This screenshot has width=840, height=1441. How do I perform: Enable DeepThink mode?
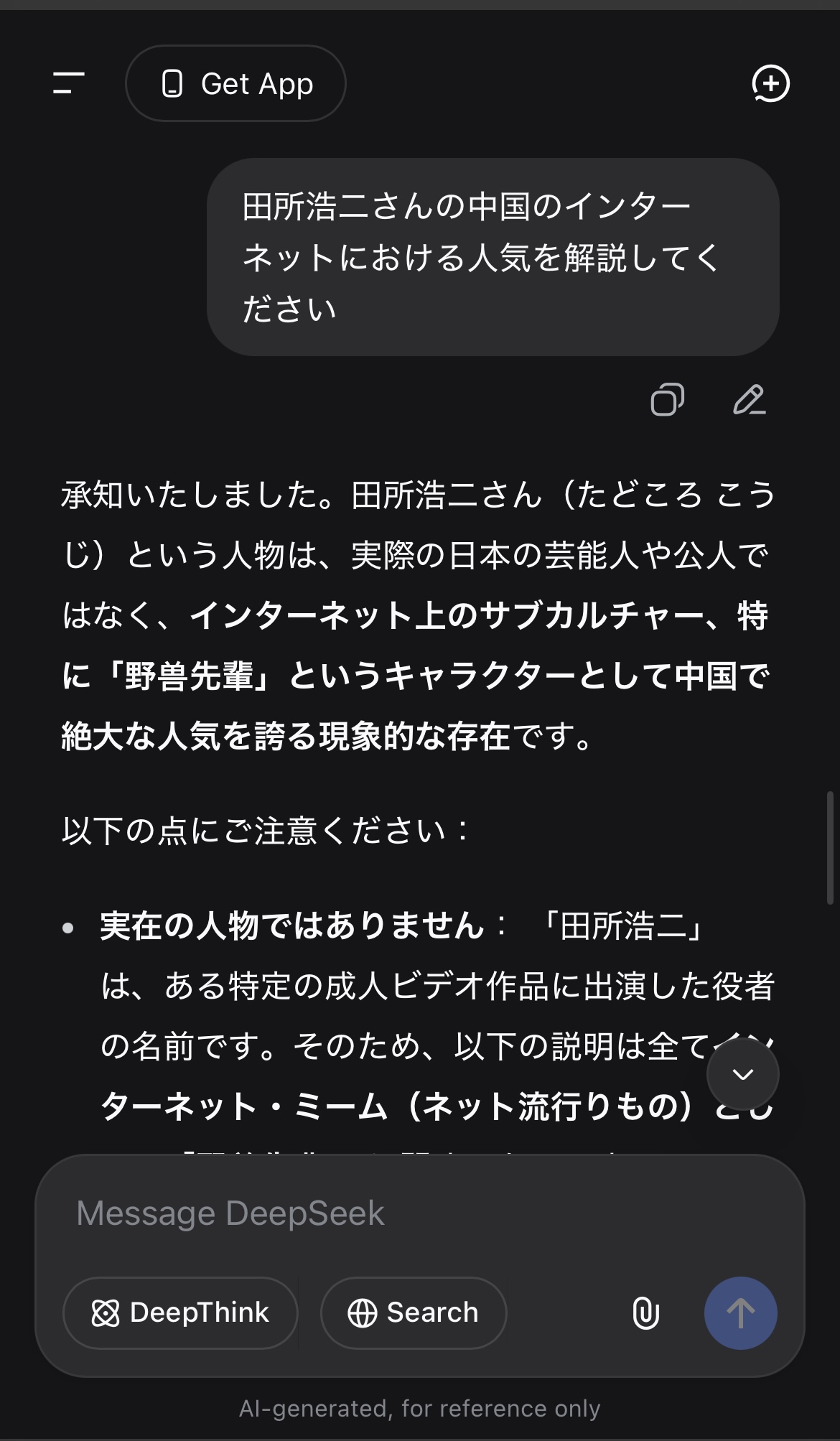point(180,1312)
